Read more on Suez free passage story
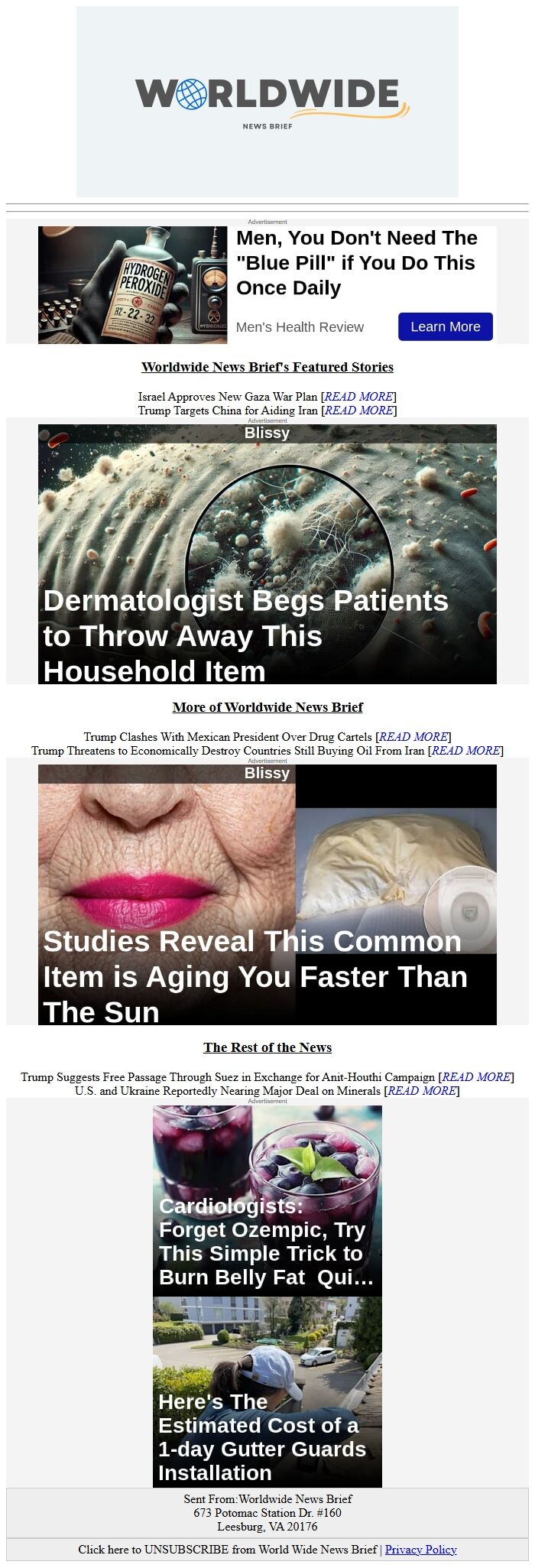This screenshot has width=535, height=1568. tap(475, 1077)
